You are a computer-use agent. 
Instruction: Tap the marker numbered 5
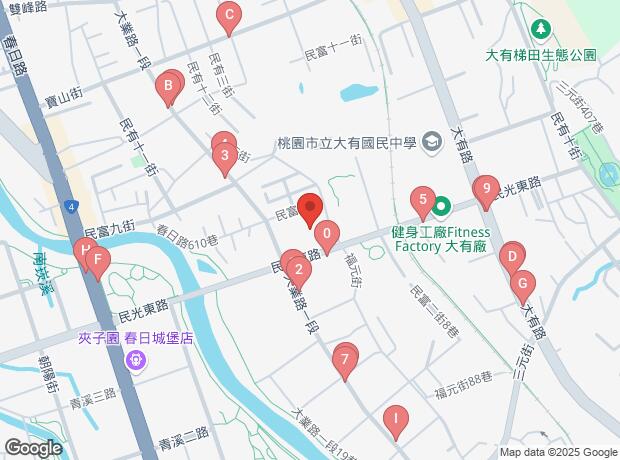[424, 200]
